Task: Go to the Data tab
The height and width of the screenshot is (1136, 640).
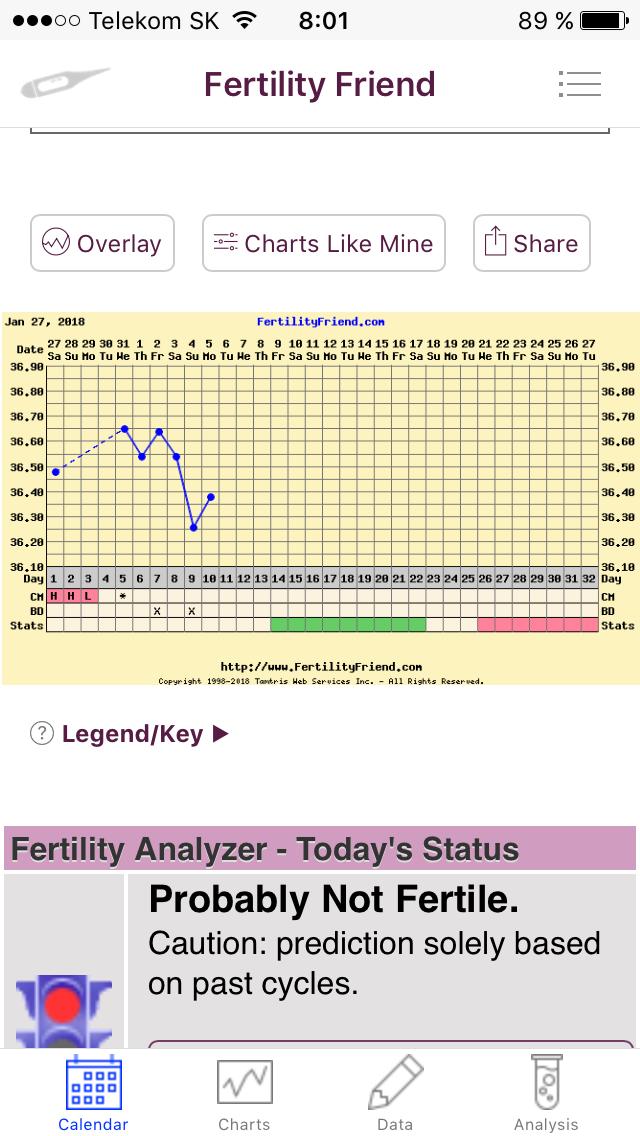Action: 395,1094
